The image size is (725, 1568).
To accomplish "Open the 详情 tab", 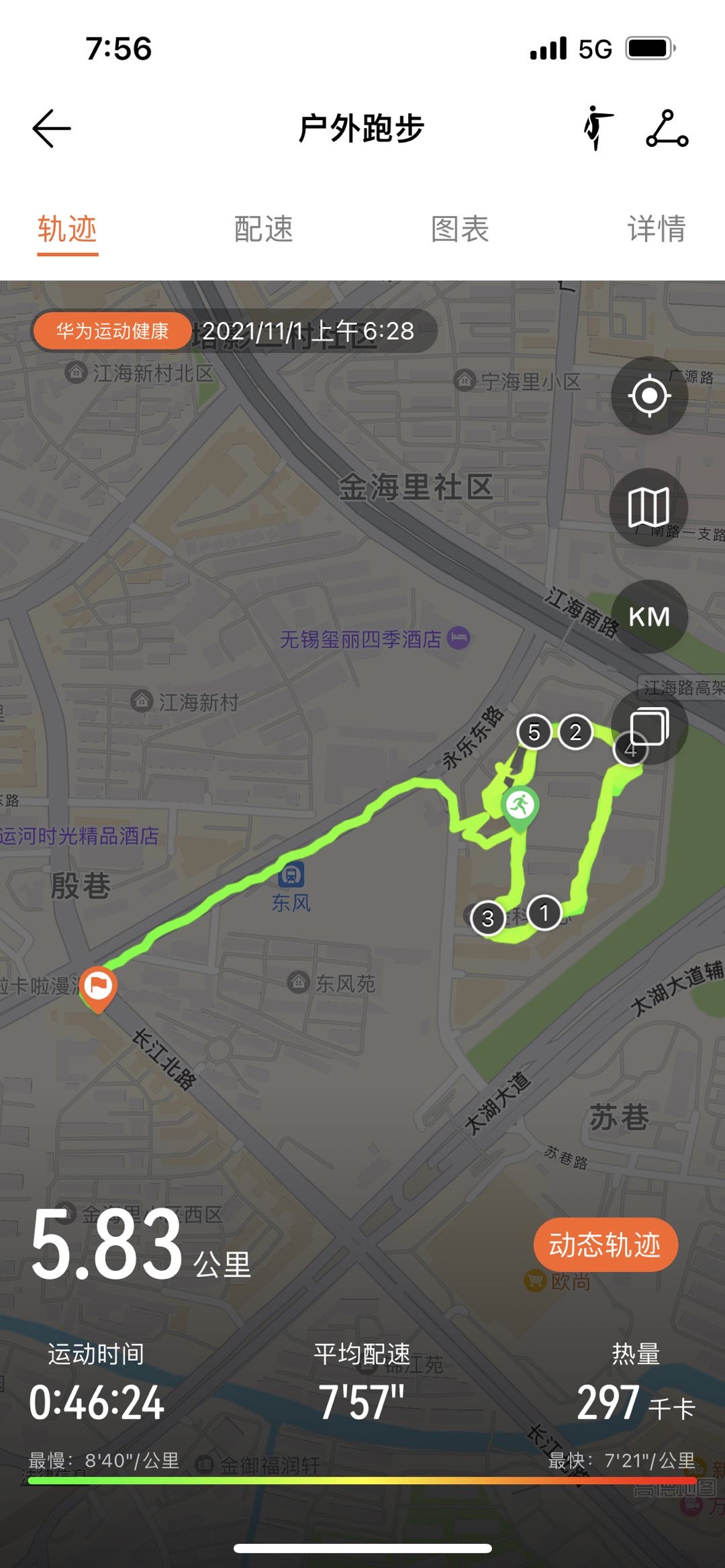I will point(656,229).
